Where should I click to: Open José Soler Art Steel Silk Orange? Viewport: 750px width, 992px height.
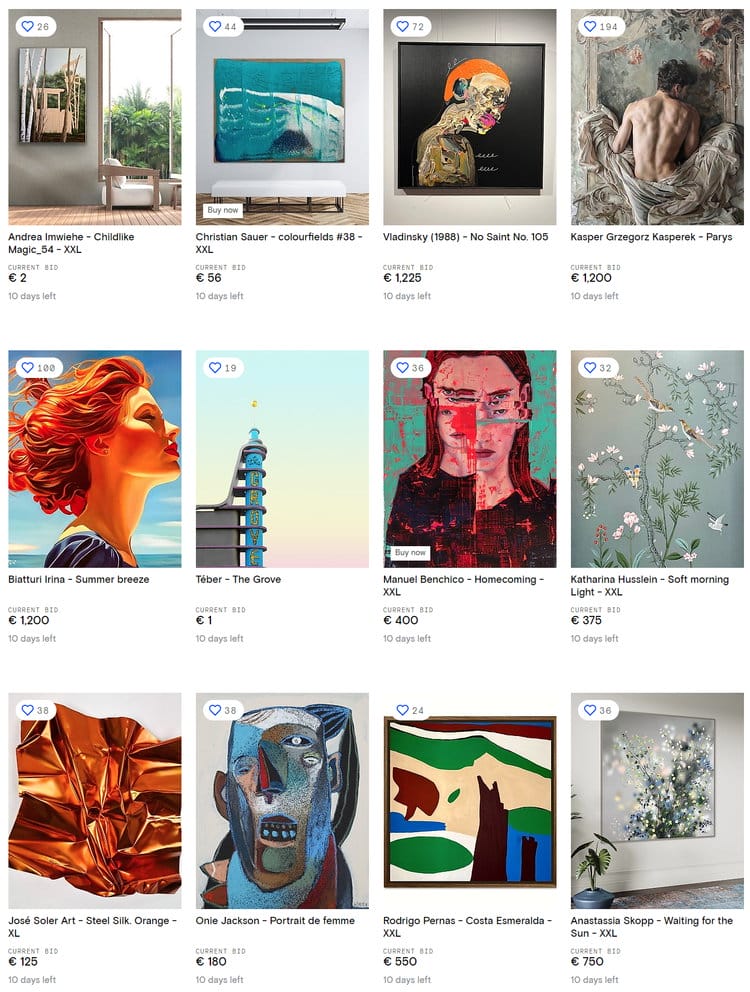point(95,800)
